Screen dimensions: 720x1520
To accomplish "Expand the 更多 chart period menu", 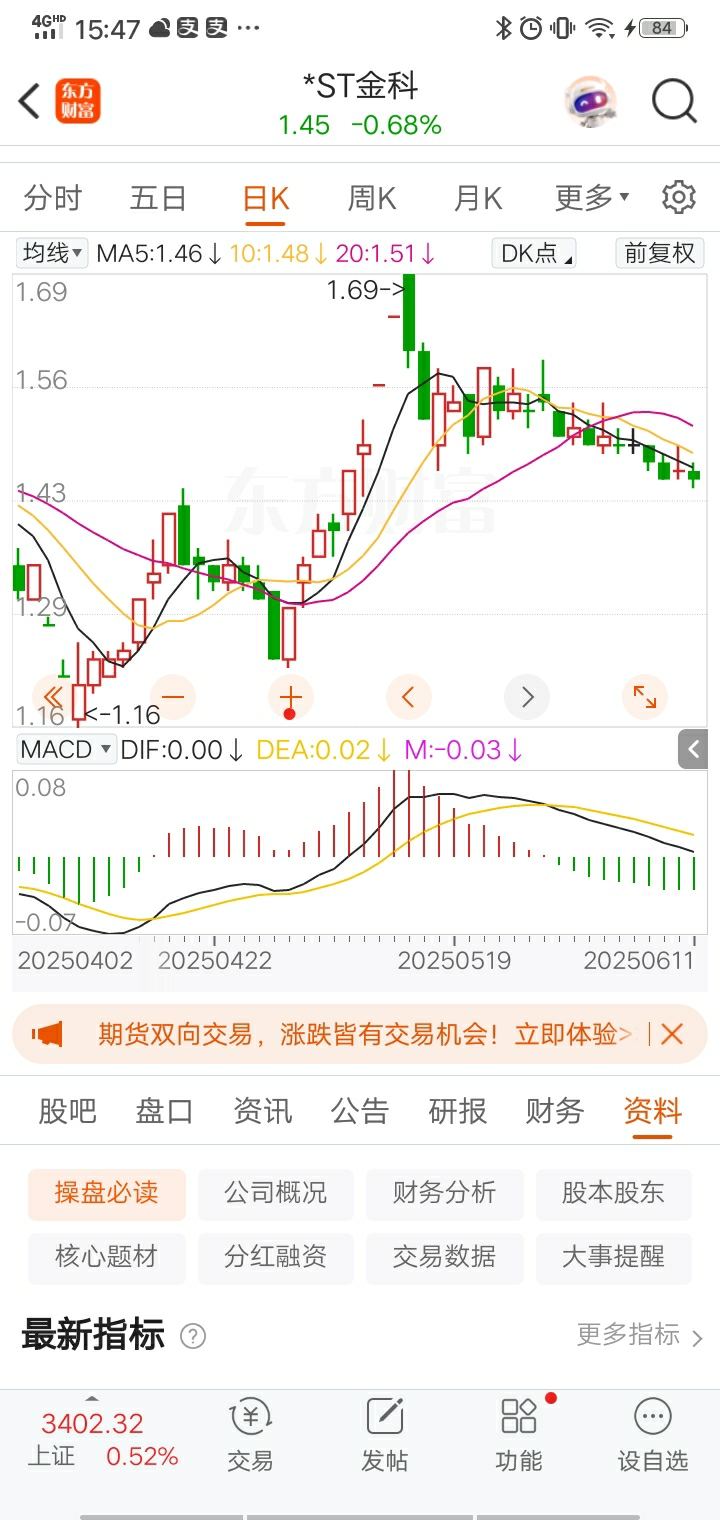I will point(590,197).
